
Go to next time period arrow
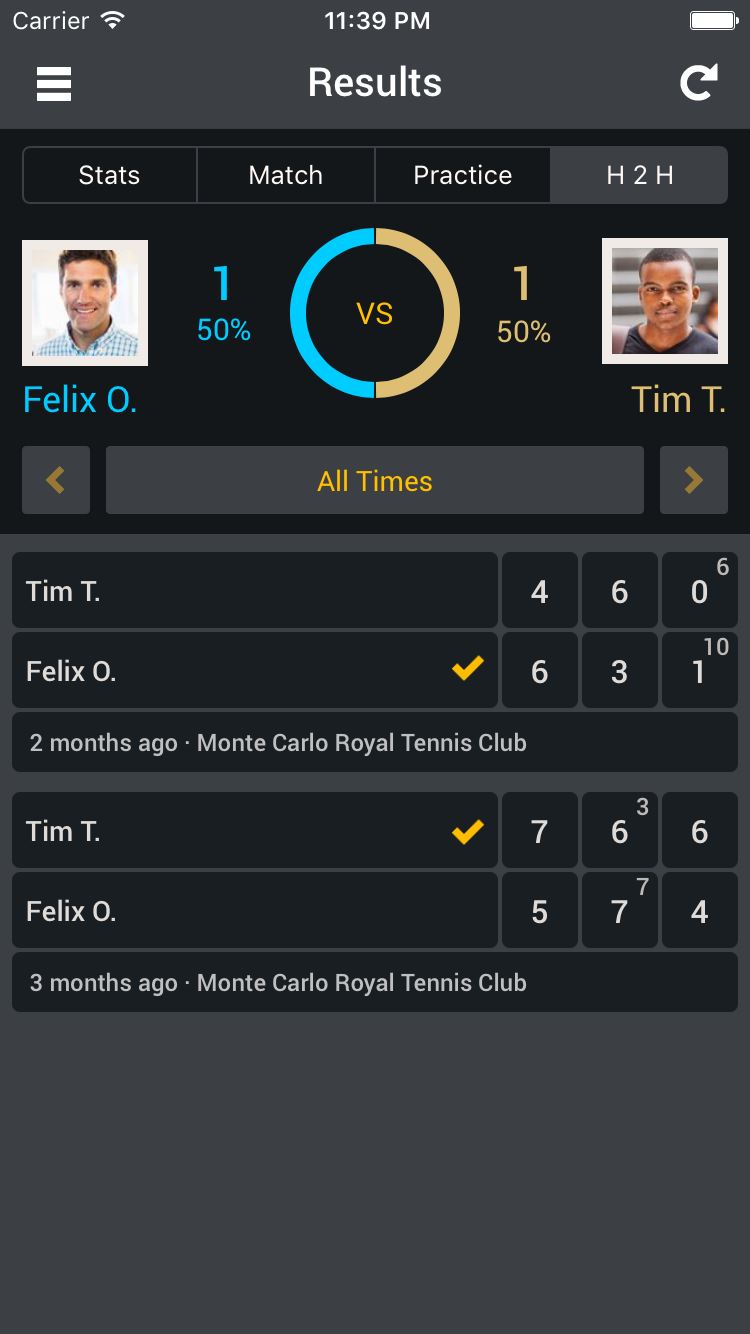point(694,480)
